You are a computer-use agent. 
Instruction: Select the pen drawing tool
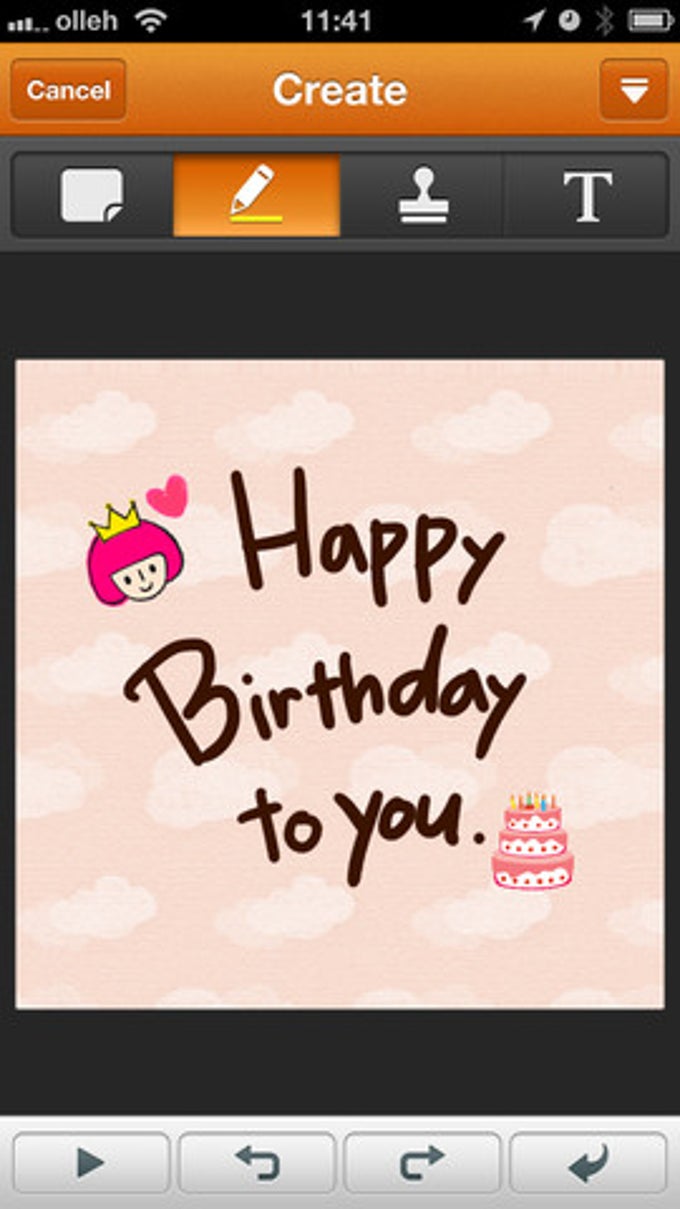(256, 195)
